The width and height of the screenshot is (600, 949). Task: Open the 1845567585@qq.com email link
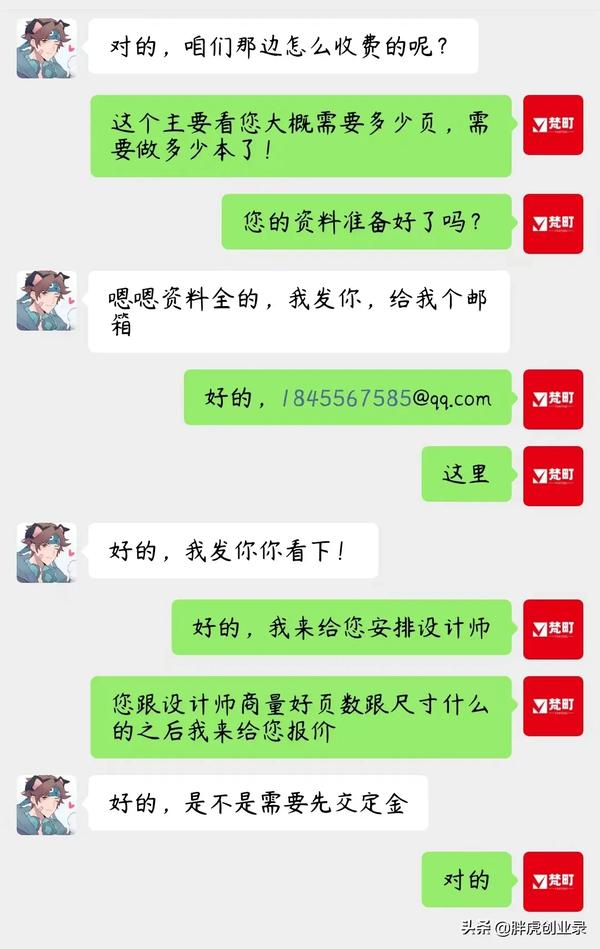[386, 398]
